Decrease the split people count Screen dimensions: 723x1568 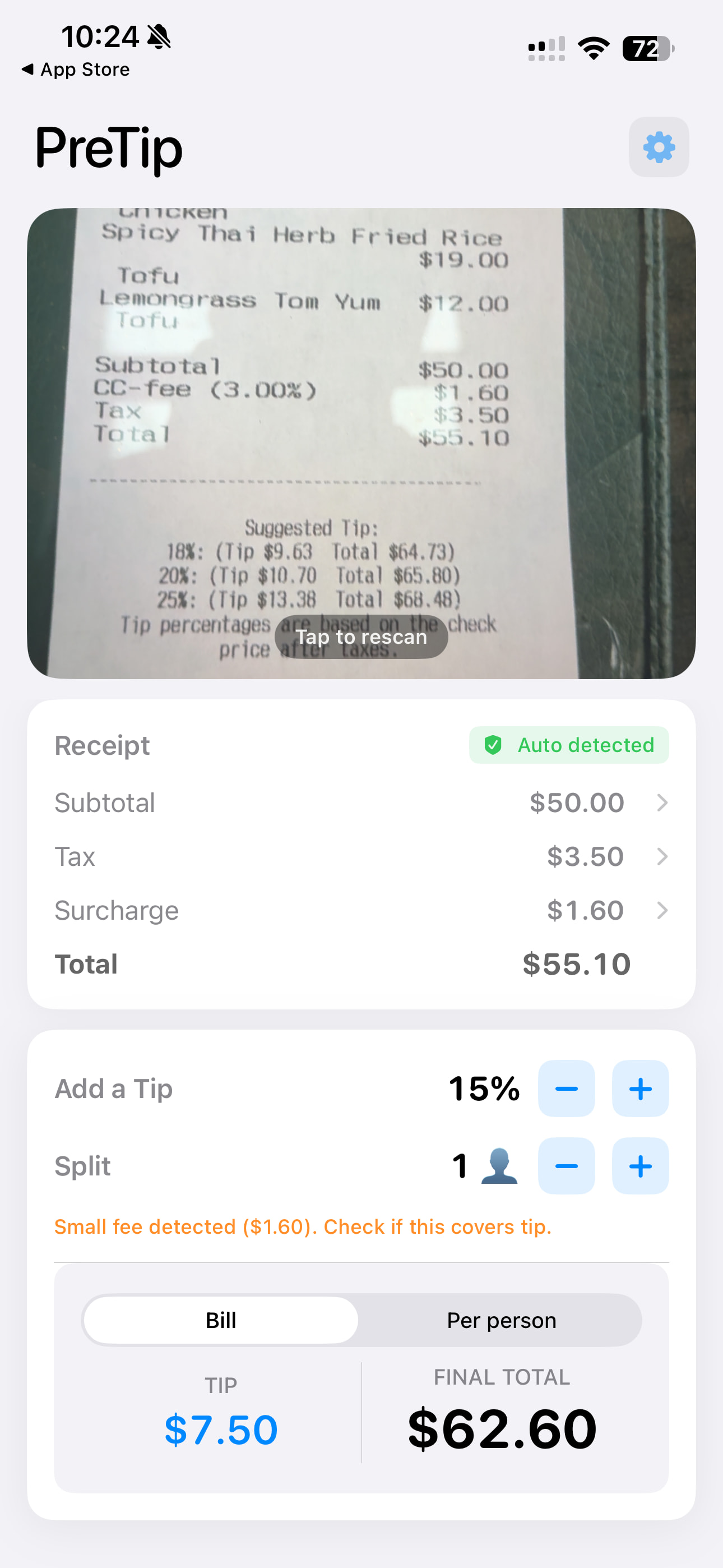(566, 1166)
